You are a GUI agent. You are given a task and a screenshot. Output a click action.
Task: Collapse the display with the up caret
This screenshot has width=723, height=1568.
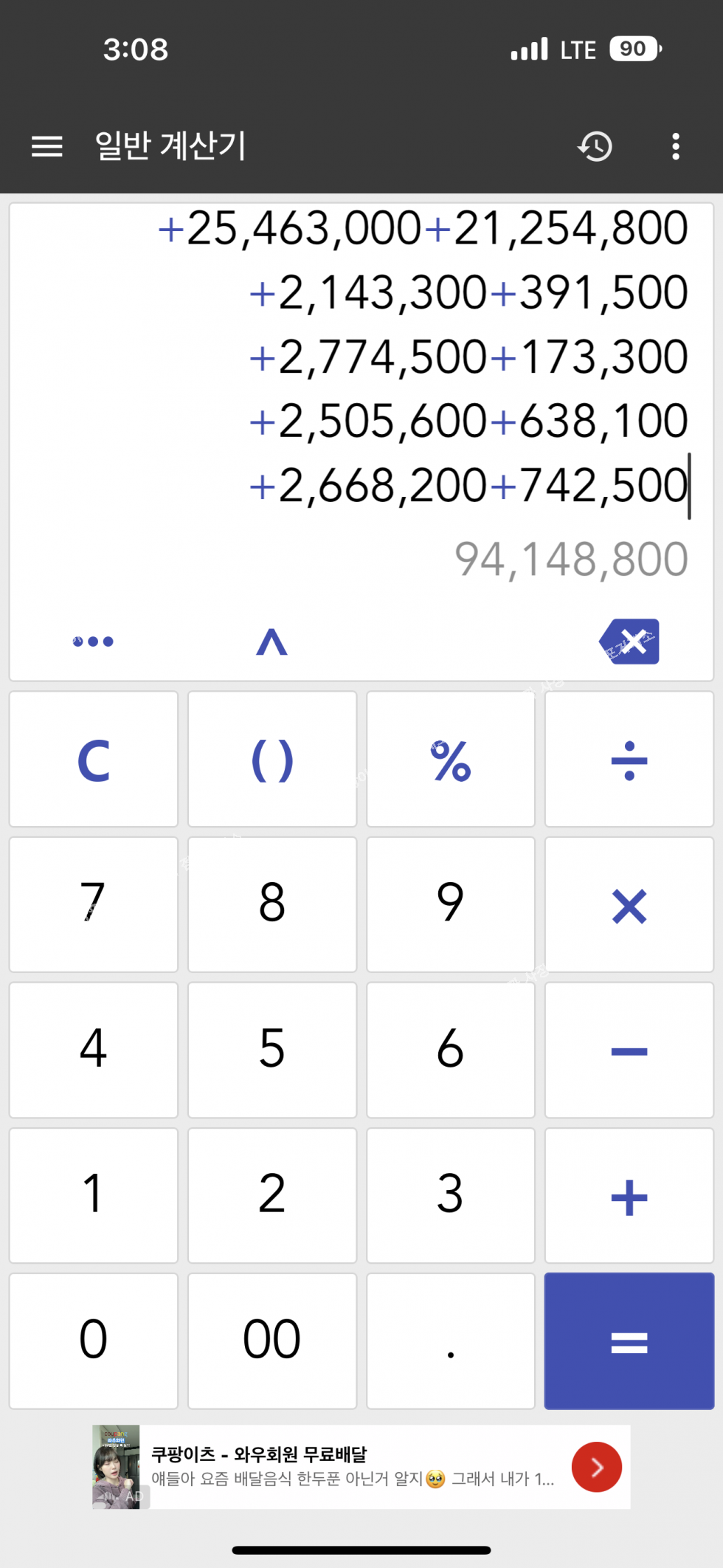[x=271, y=642]
